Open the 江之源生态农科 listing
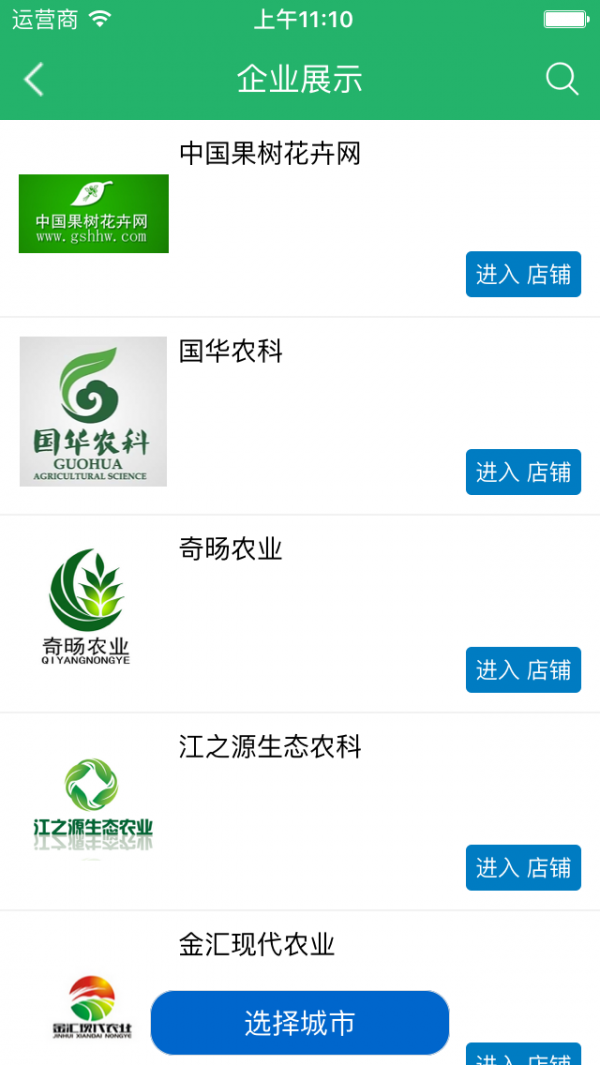600x1065 pixels. pyautogui.click(x=300, y=812)
